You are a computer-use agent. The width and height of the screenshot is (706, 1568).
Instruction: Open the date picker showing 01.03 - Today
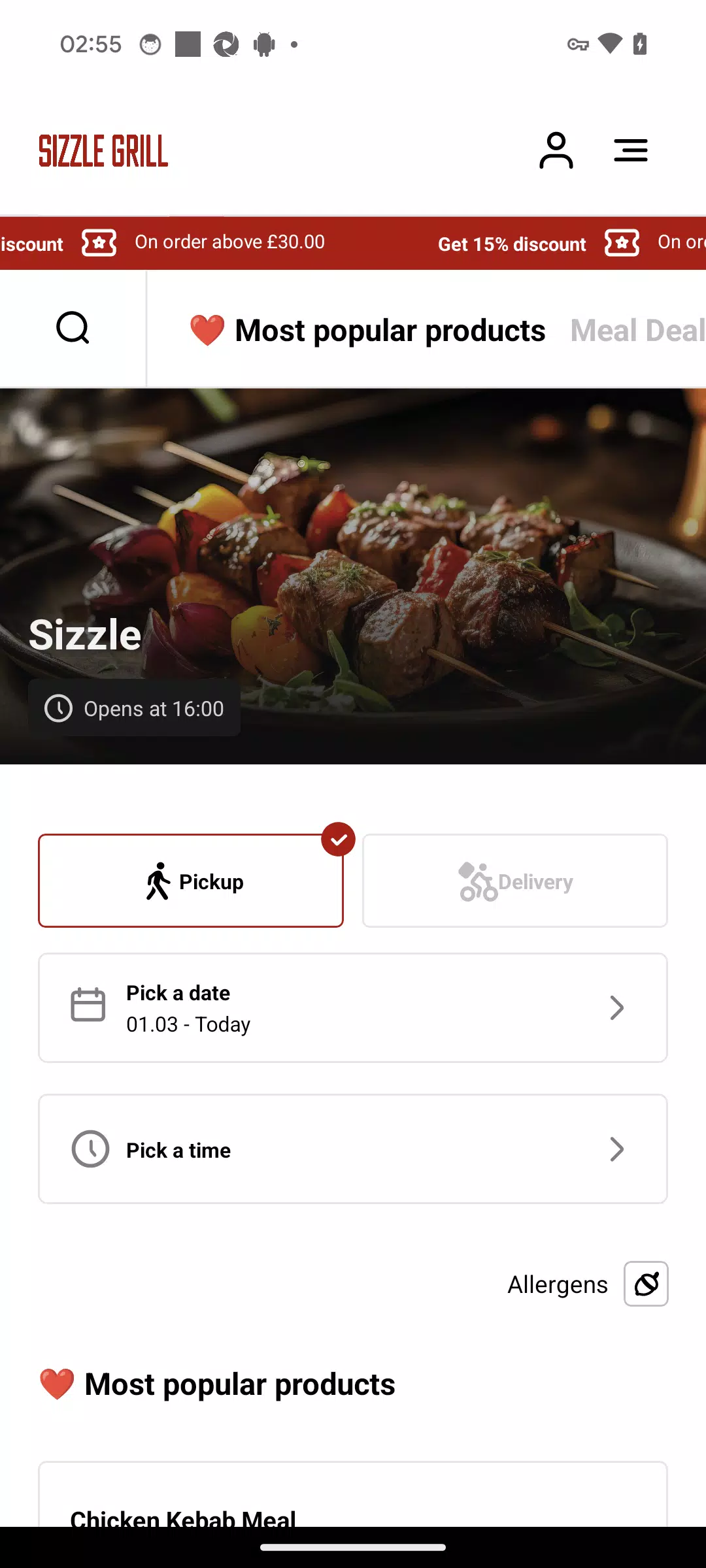point(353,1007)
